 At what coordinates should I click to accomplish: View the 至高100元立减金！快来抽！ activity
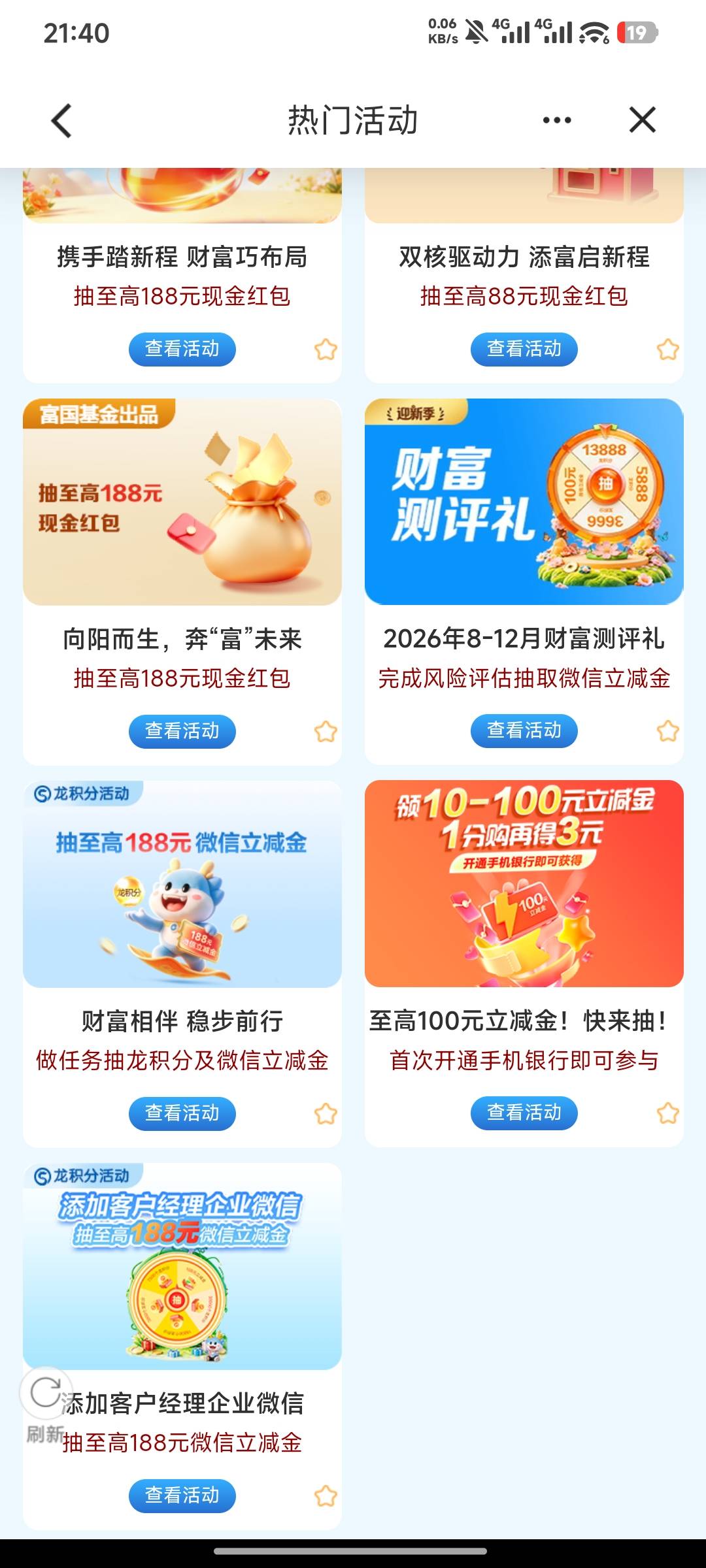pyautogui.click(x=524, y=1113)
